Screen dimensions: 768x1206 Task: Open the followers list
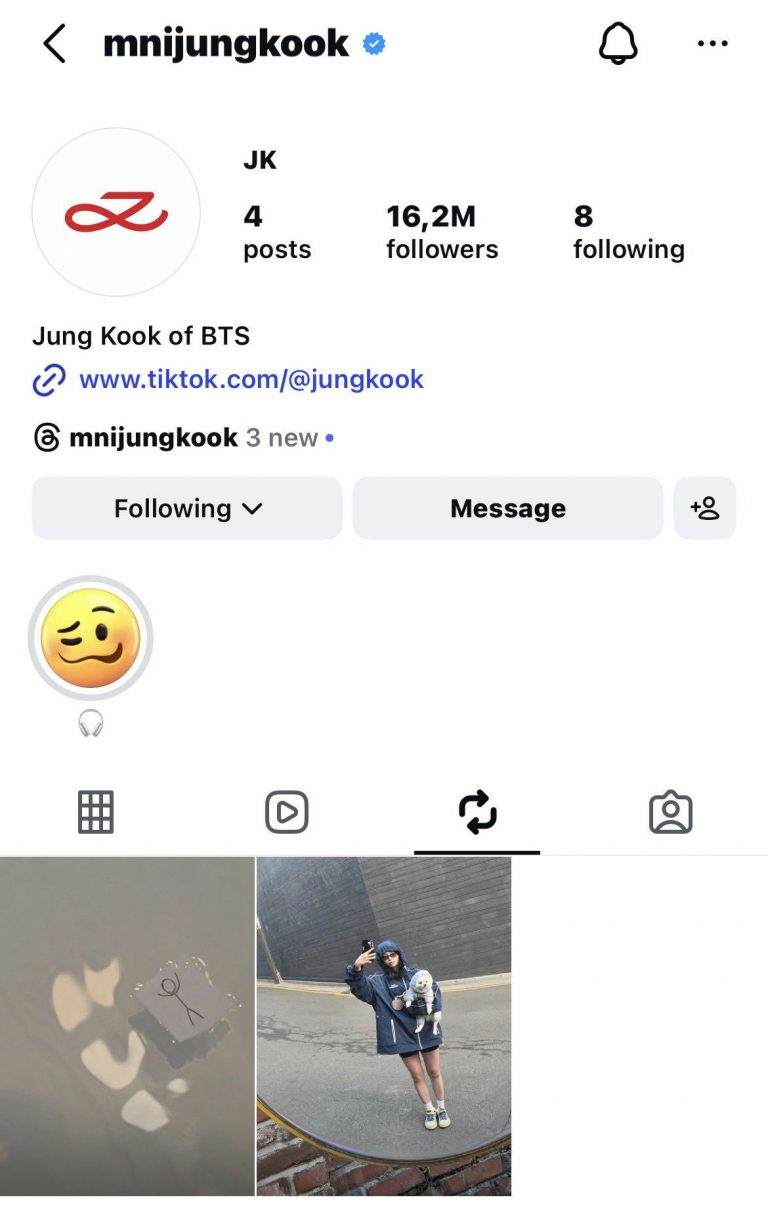pyautogui.click(x=442, y=232)
